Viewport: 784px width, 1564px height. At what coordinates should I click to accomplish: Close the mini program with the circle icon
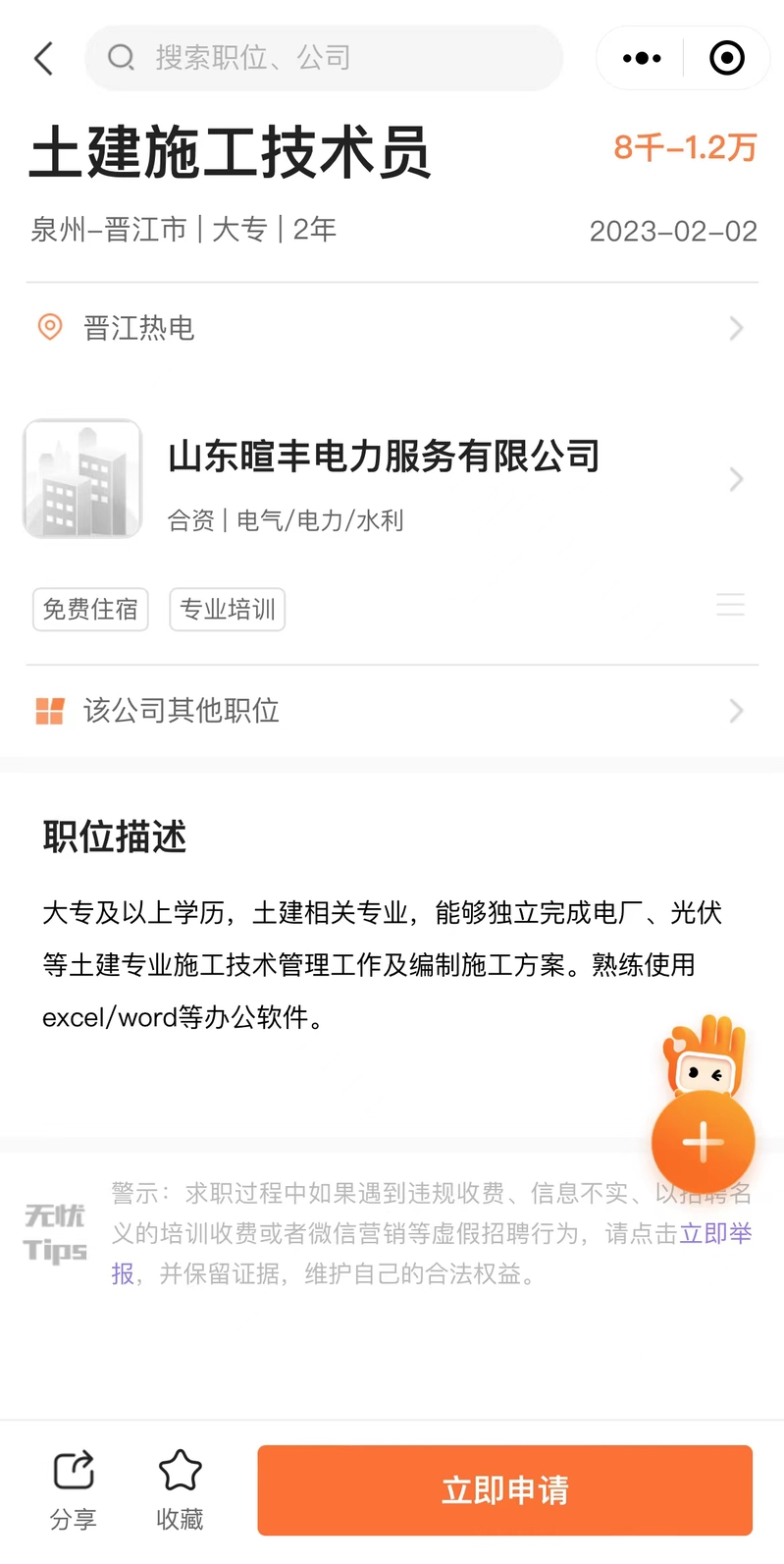click(x=726, y=59)
